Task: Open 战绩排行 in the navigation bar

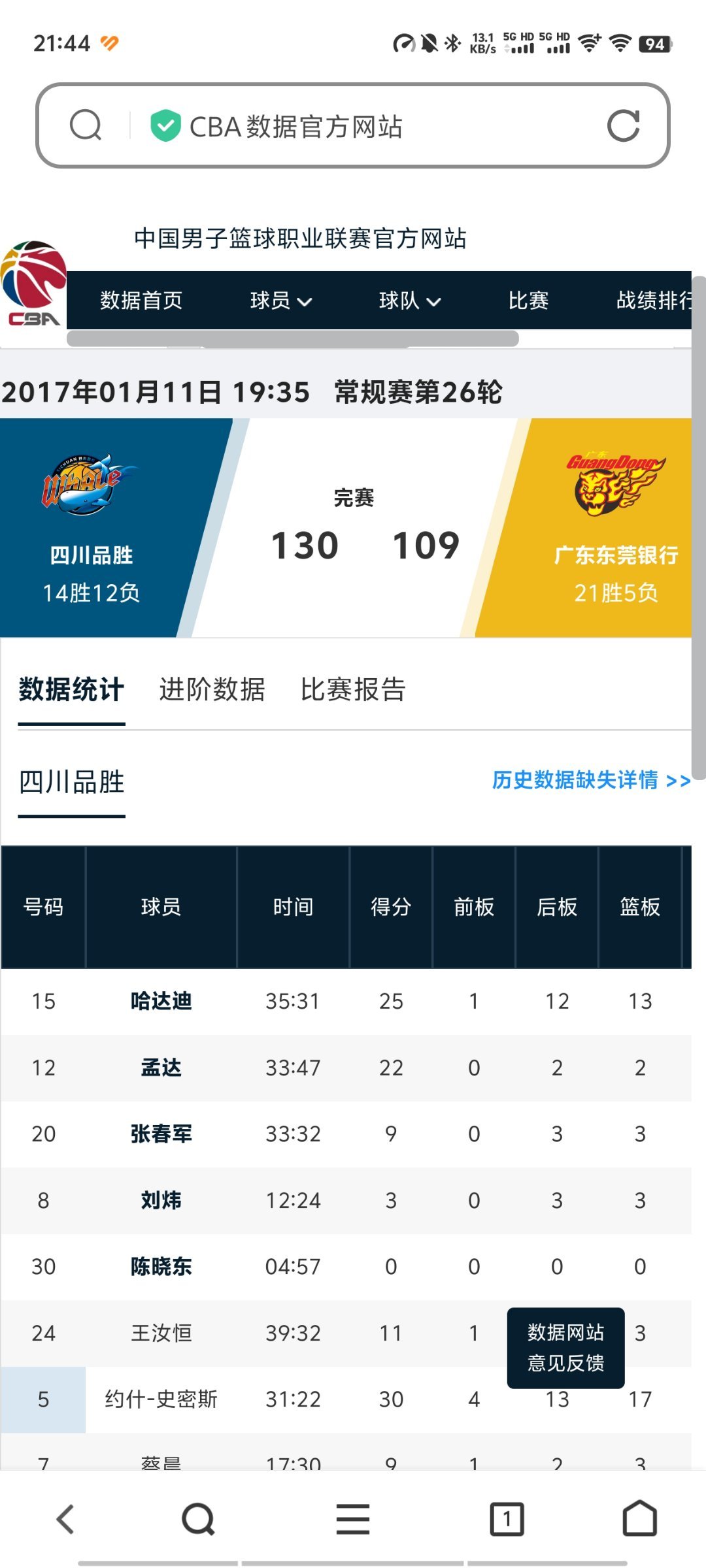Action: point(654,301)
